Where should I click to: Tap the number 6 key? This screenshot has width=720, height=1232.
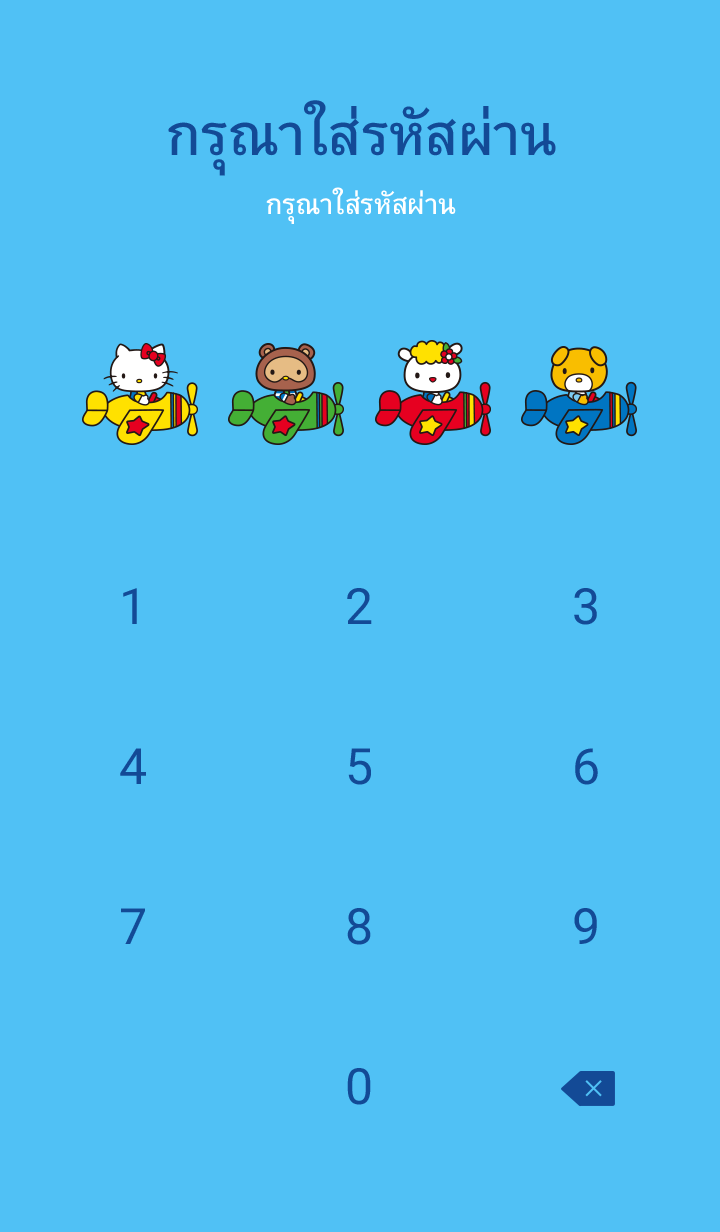tap(585, 767)
